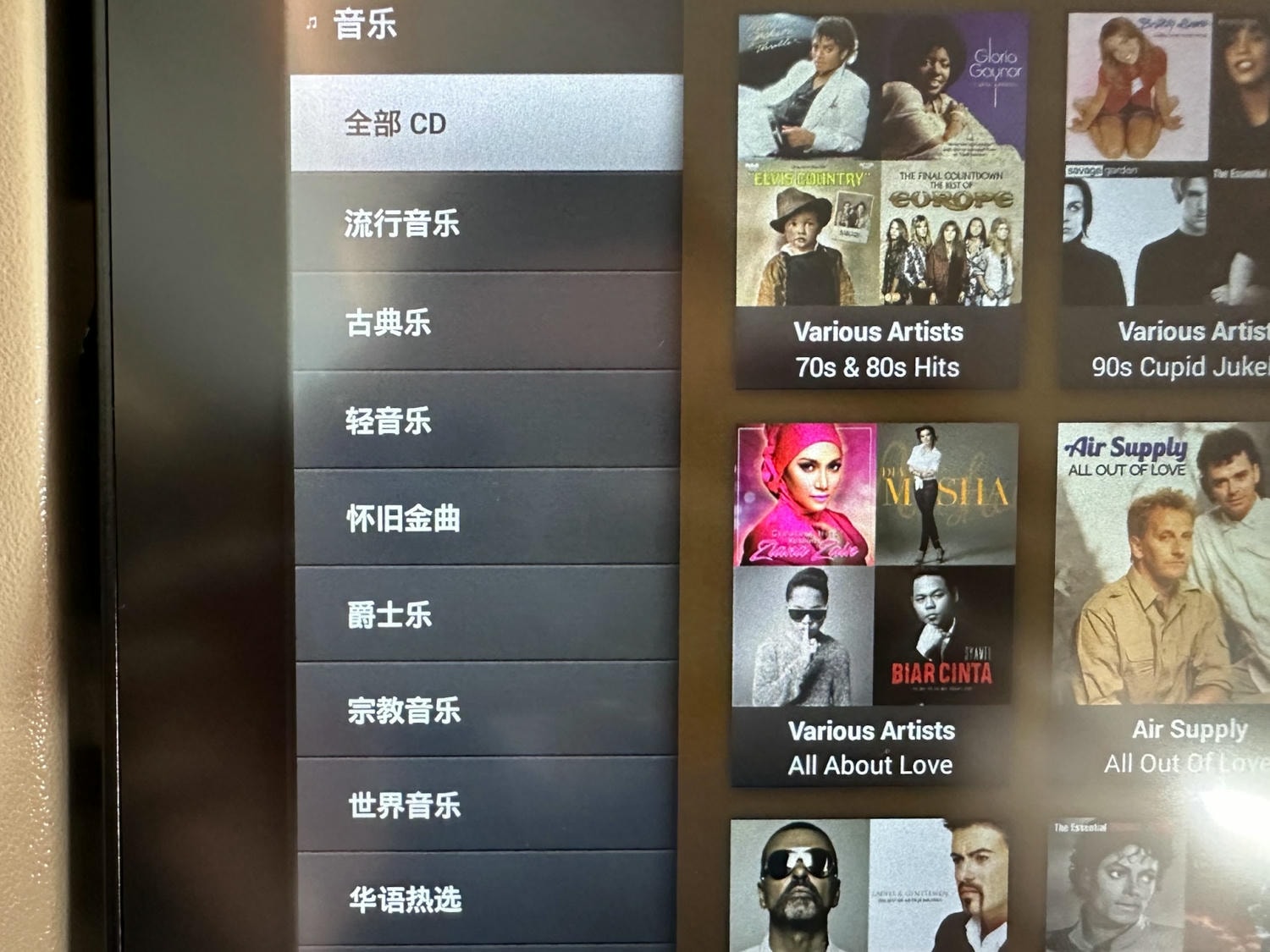Select the 怀旧金曲 category
The height and width of the screenshot is (952, 1270).
point(485,518)
